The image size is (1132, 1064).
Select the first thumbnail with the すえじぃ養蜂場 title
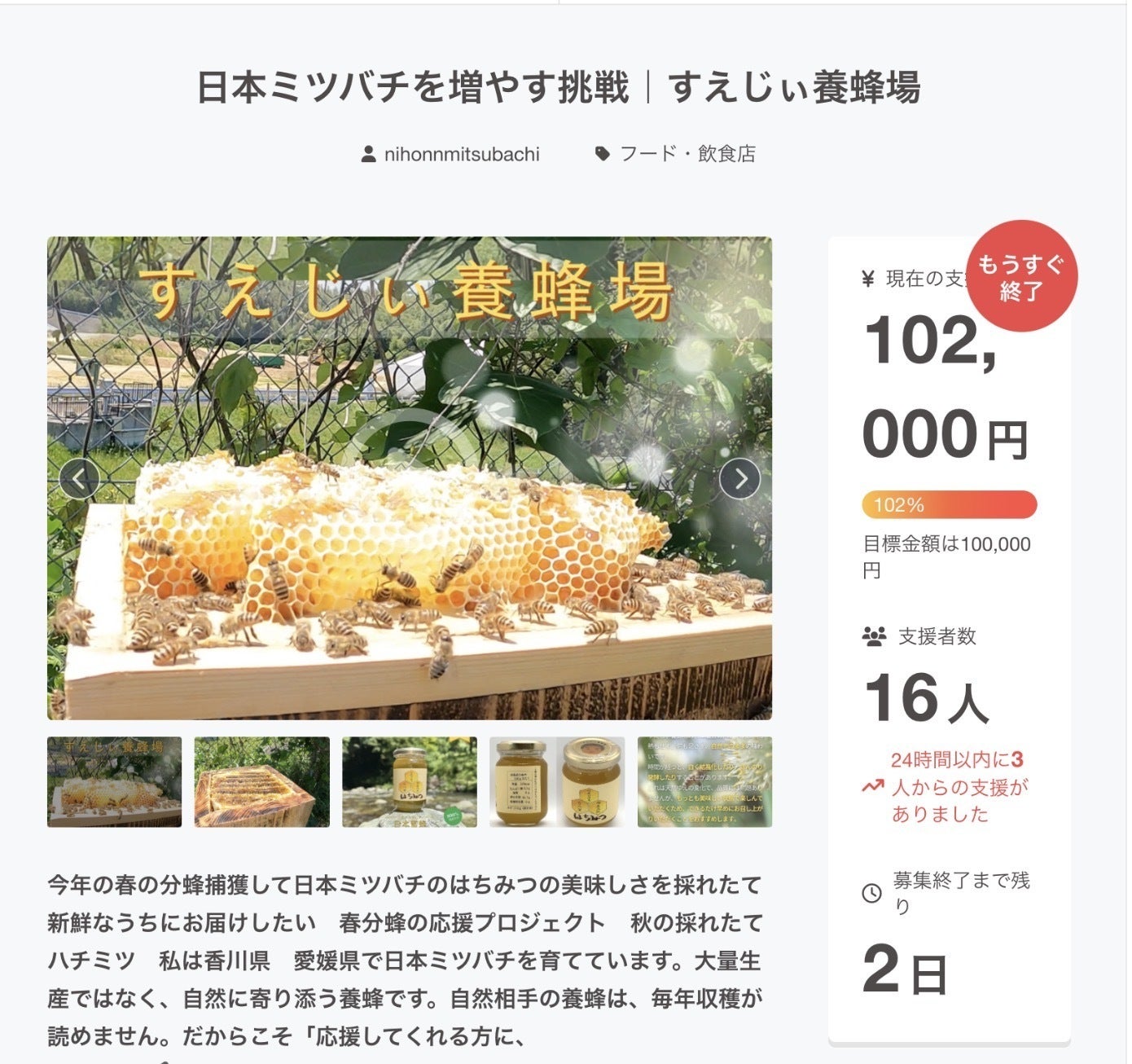[x=115, y=782]
